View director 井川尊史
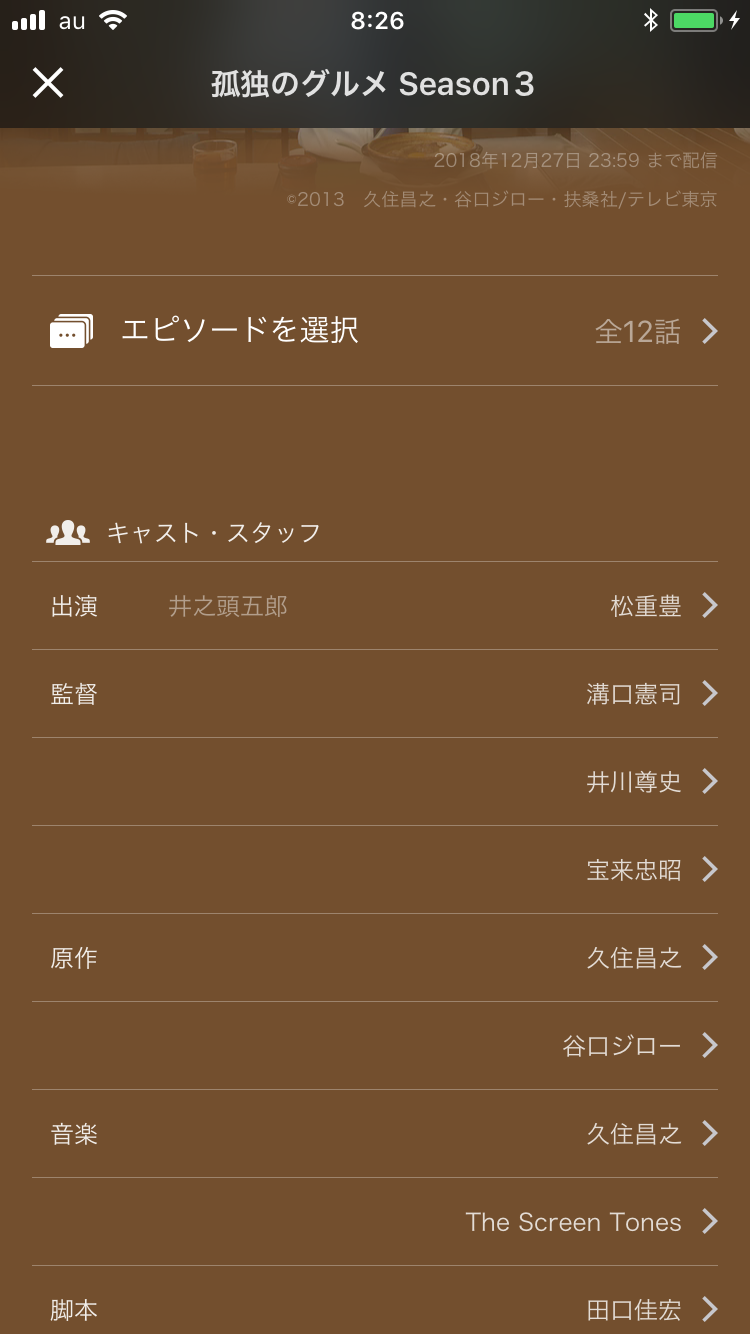This screenshot has height=1334, width=750. pyautogui.click(x=375, y=782)
